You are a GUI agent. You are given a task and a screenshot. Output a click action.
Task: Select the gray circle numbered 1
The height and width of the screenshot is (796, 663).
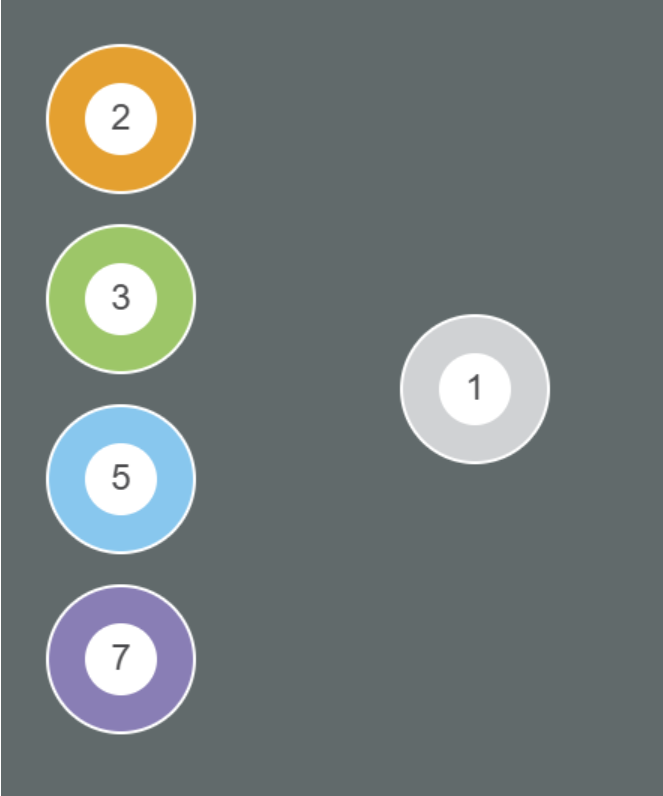tap(475, 388)
